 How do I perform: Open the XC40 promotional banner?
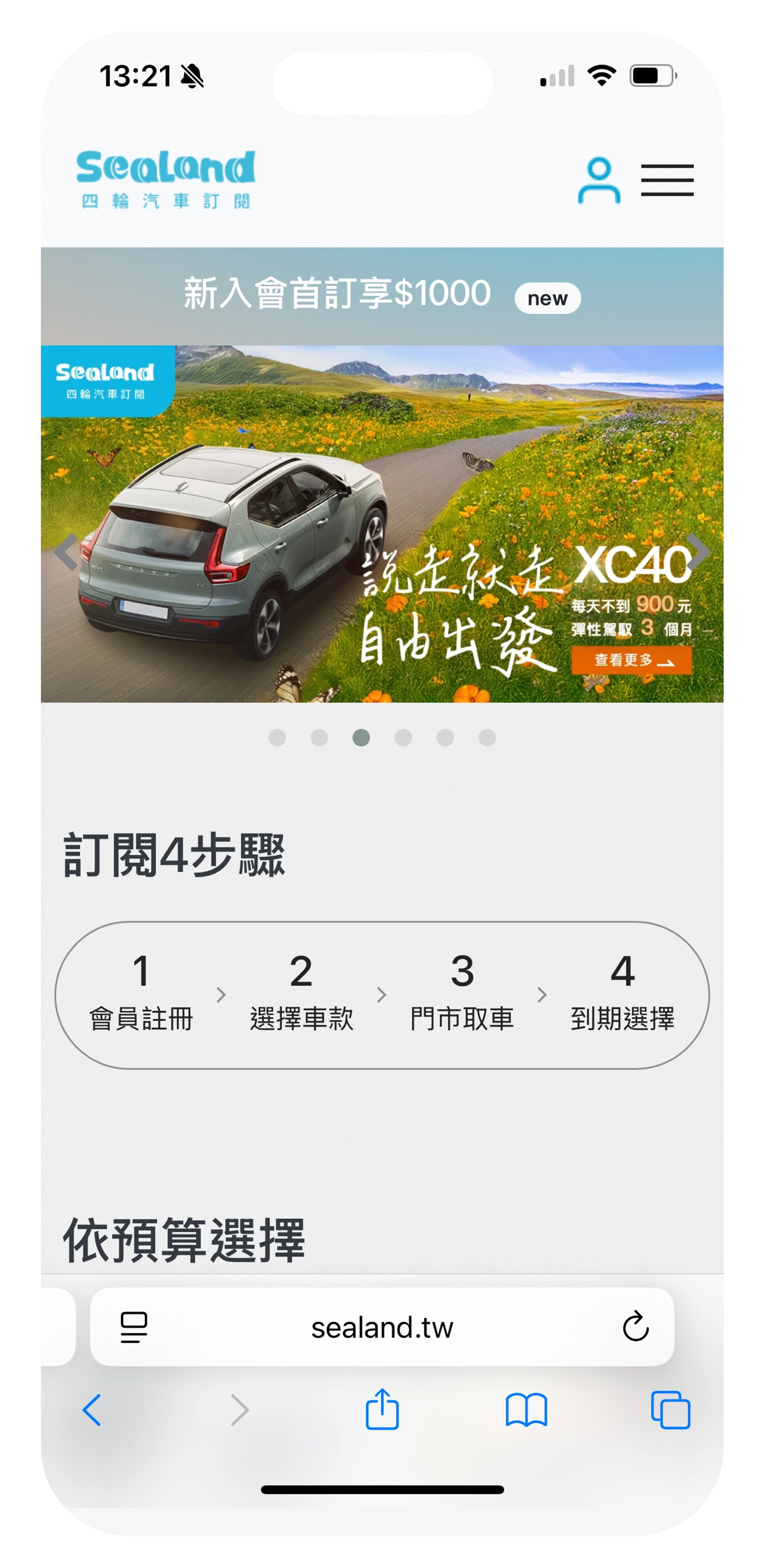coord(382,523)
